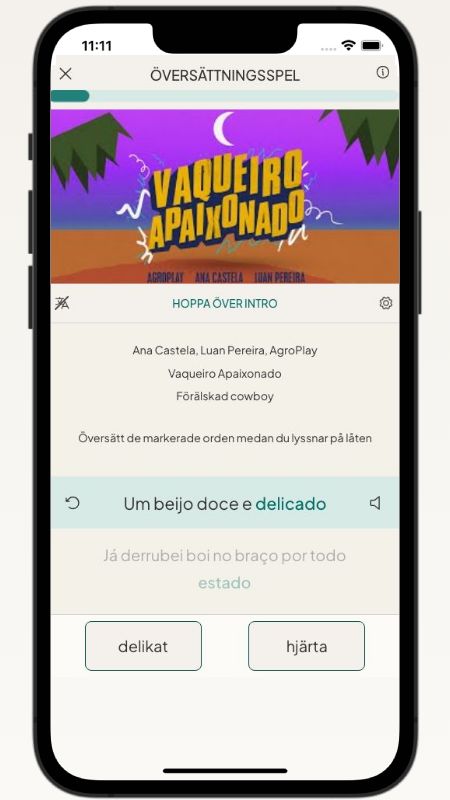
Task: Choose the answer hjärta
Action: tap(307, 646)
